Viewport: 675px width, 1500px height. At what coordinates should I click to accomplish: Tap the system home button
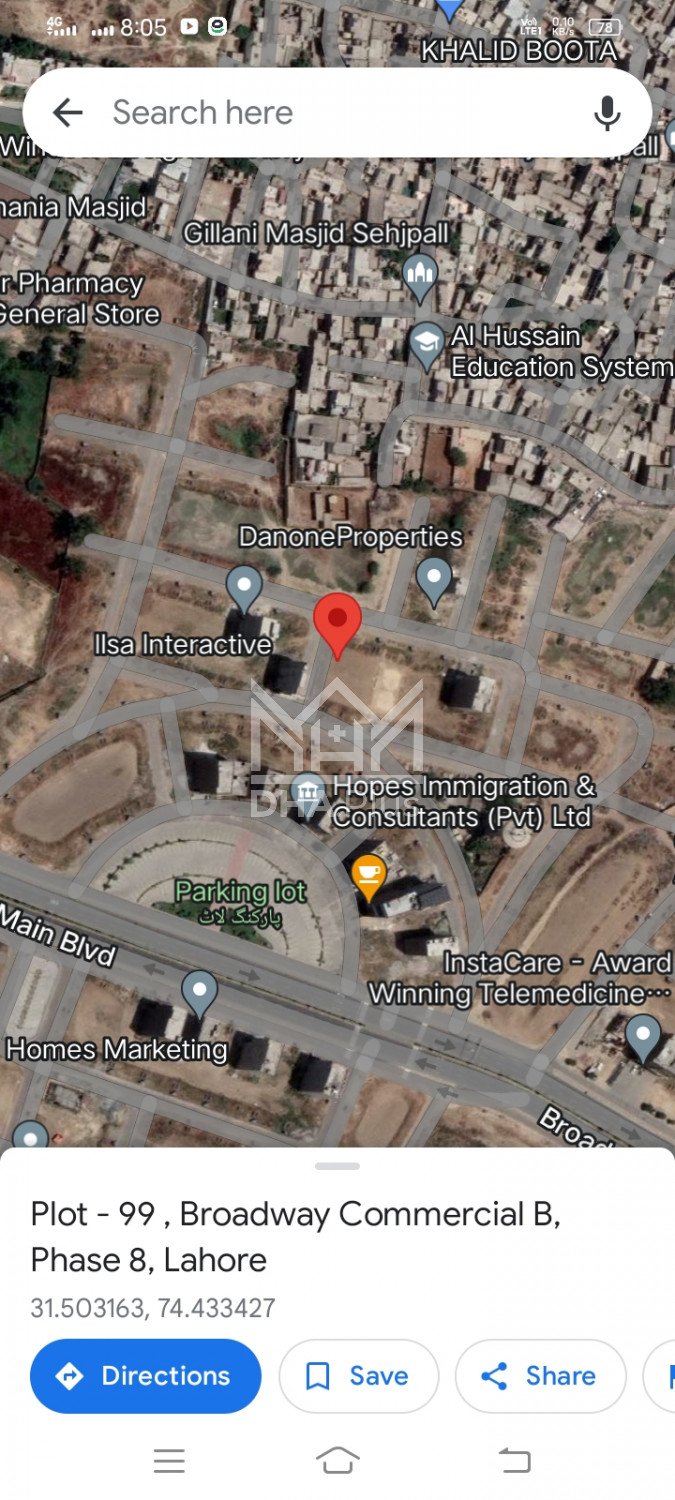coord(337,1461)
